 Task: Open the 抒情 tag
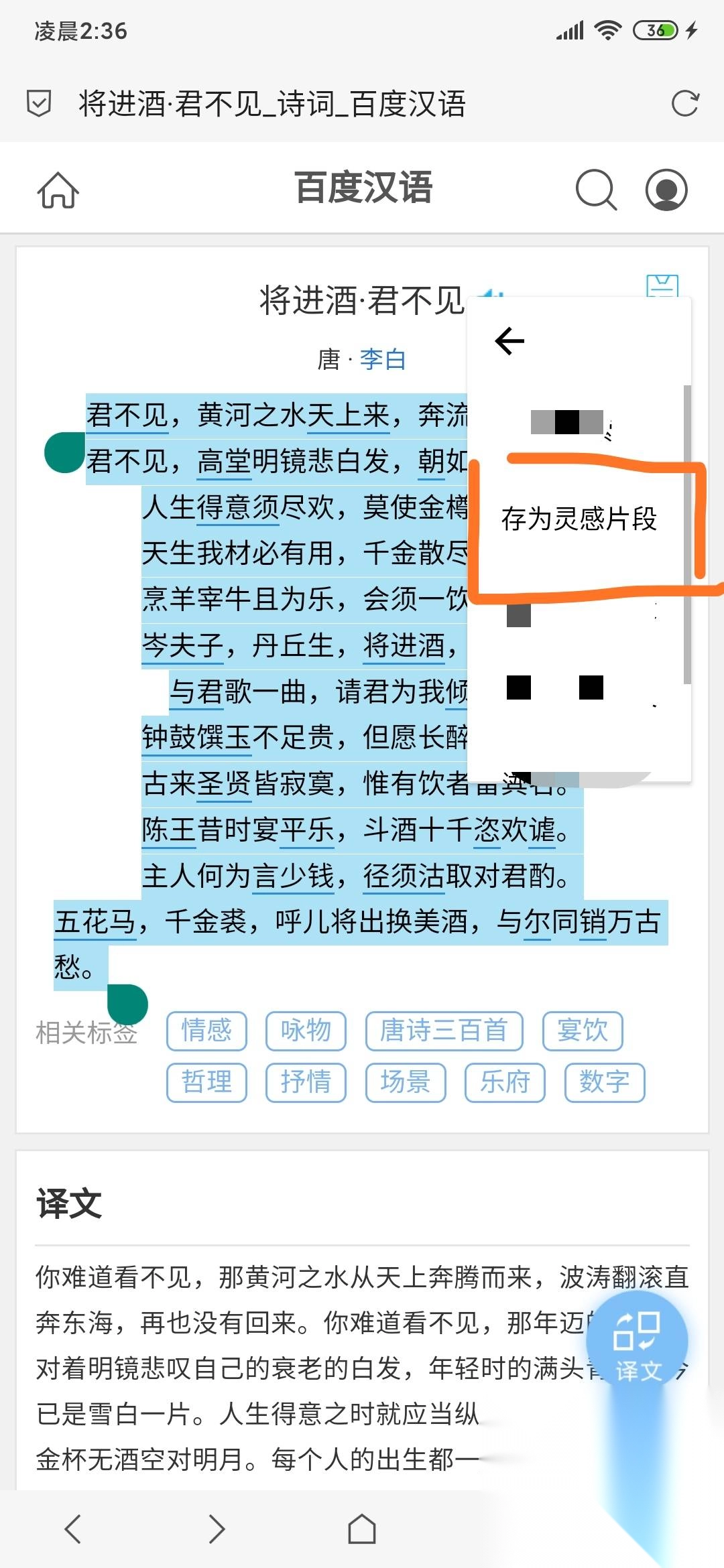pos(306,1082)
